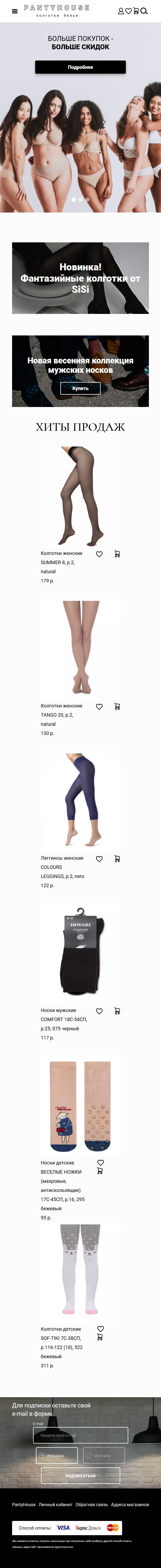Like the ВЕСЕЛЫЕ НОЖКИ kids socks
Image resolution: width=161 pixels, height=1568 pixels.
(101, 1163)
